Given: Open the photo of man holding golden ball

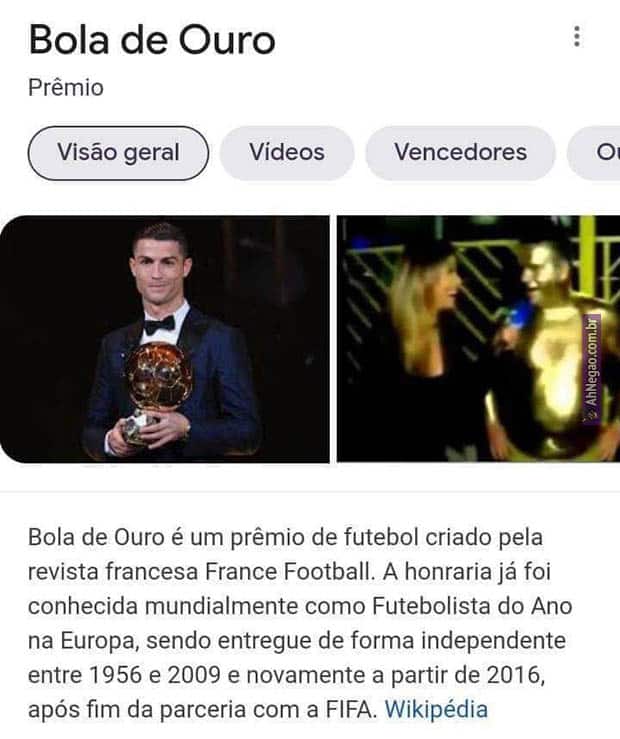Looking at the screenshot, I should [x=165, y=339].
